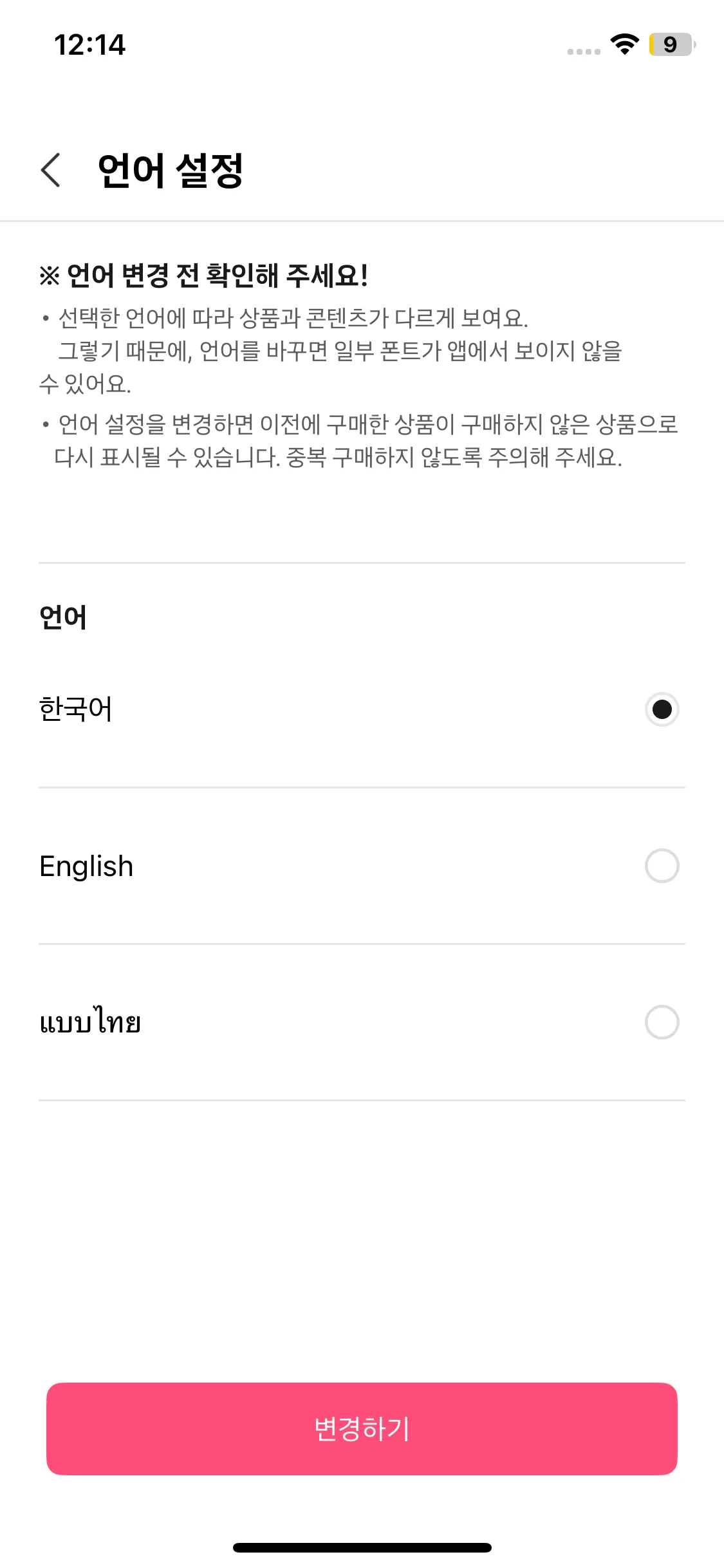Tap the 변경하기 button
Image resolution: width=724 pixels, height=1568 pixels.
(362, 1429)
